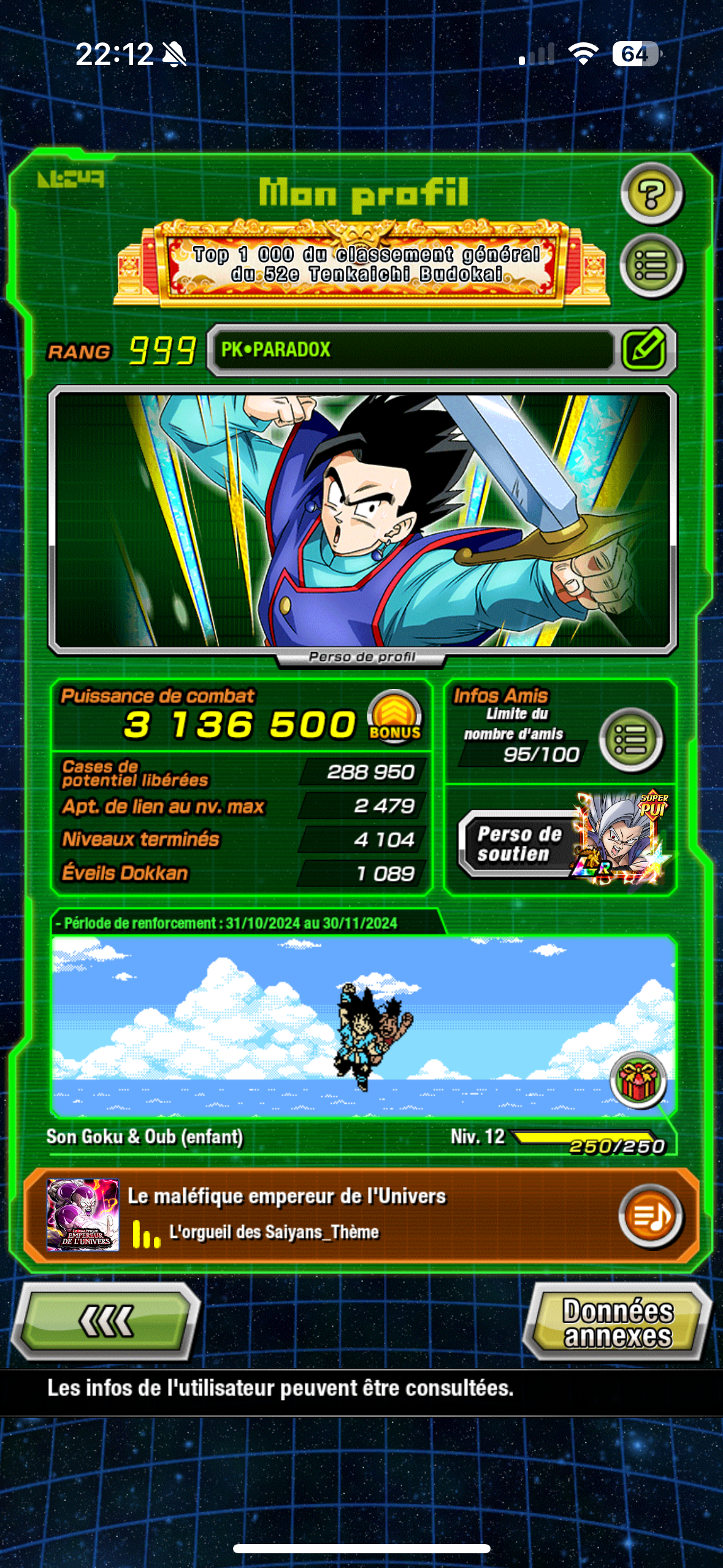Screen dimensions: 723x1568
Task: Open the gift box on the pixel scene
Action: [x=638, y=1081]
